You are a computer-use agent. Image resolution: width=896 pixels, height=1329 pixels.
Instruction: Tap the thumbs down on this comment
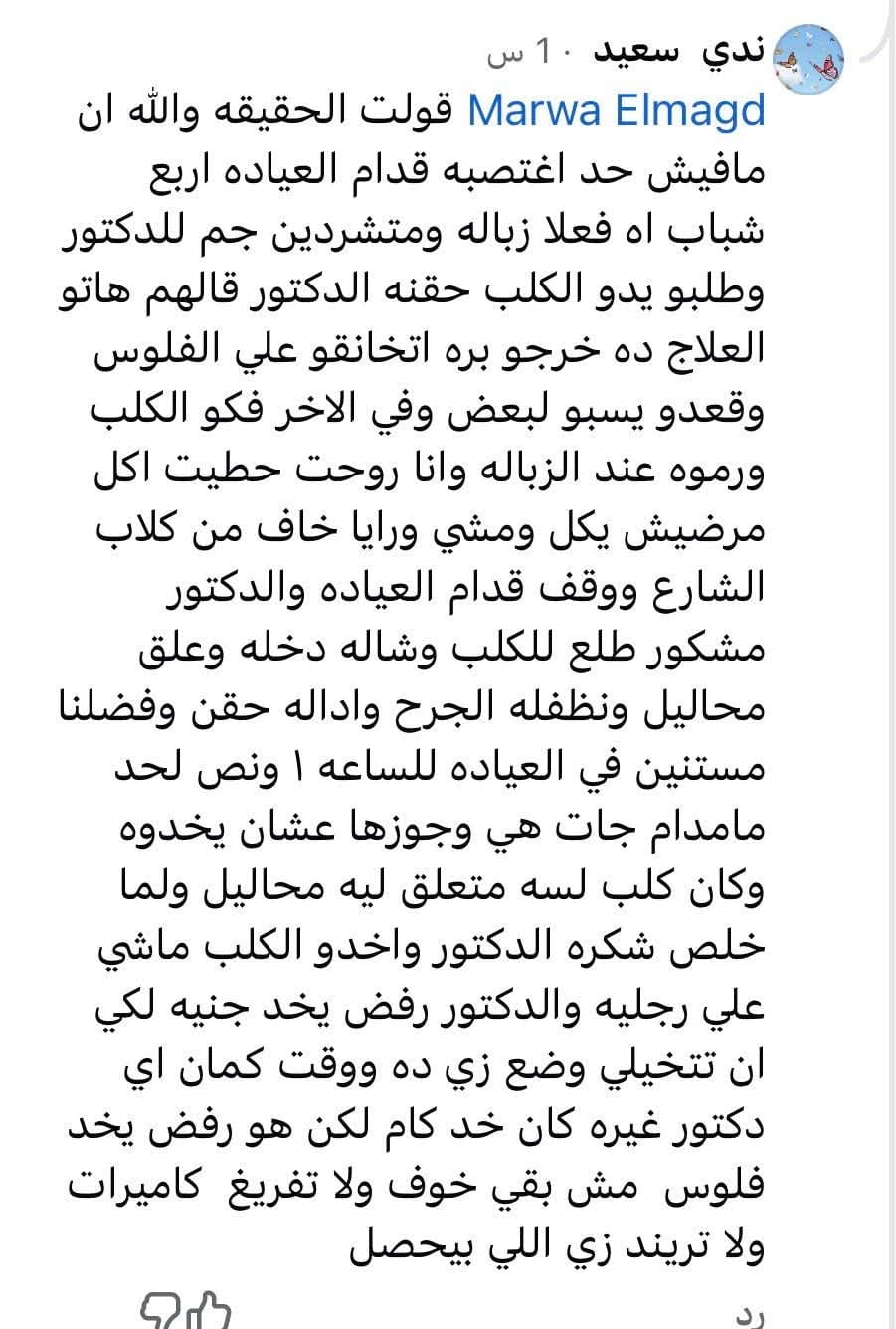(159, 1313)
